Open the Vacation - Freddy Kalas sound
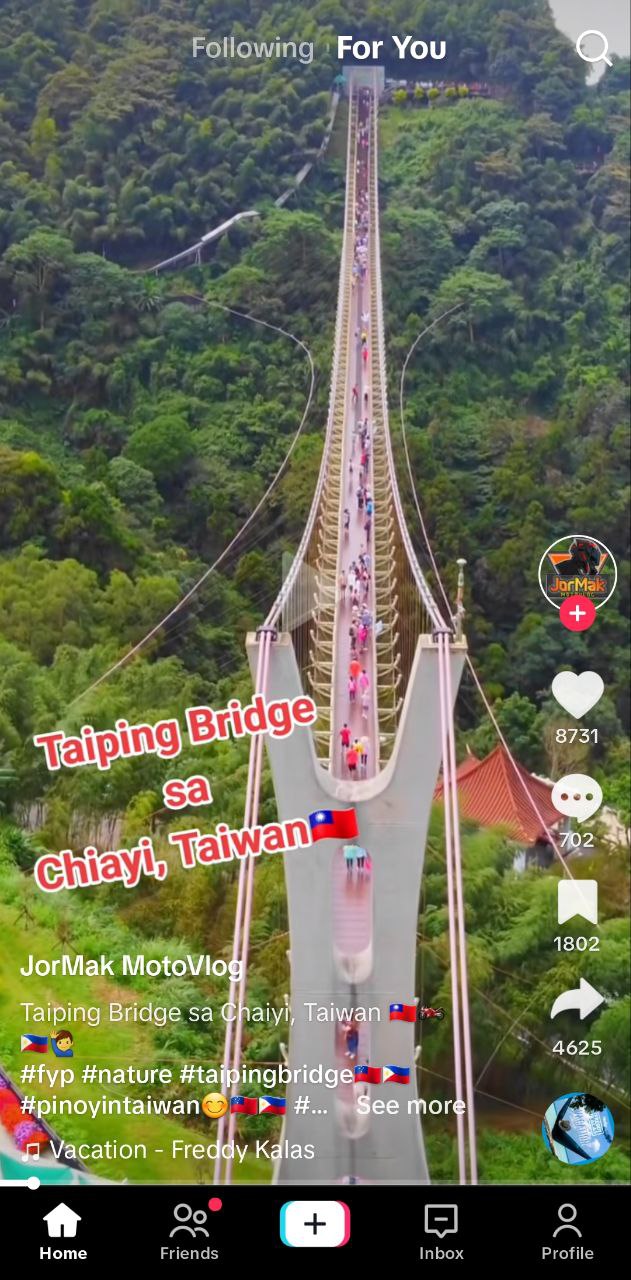Image resolution: width=631 pixels, height=1280 pixels. 182,1150
